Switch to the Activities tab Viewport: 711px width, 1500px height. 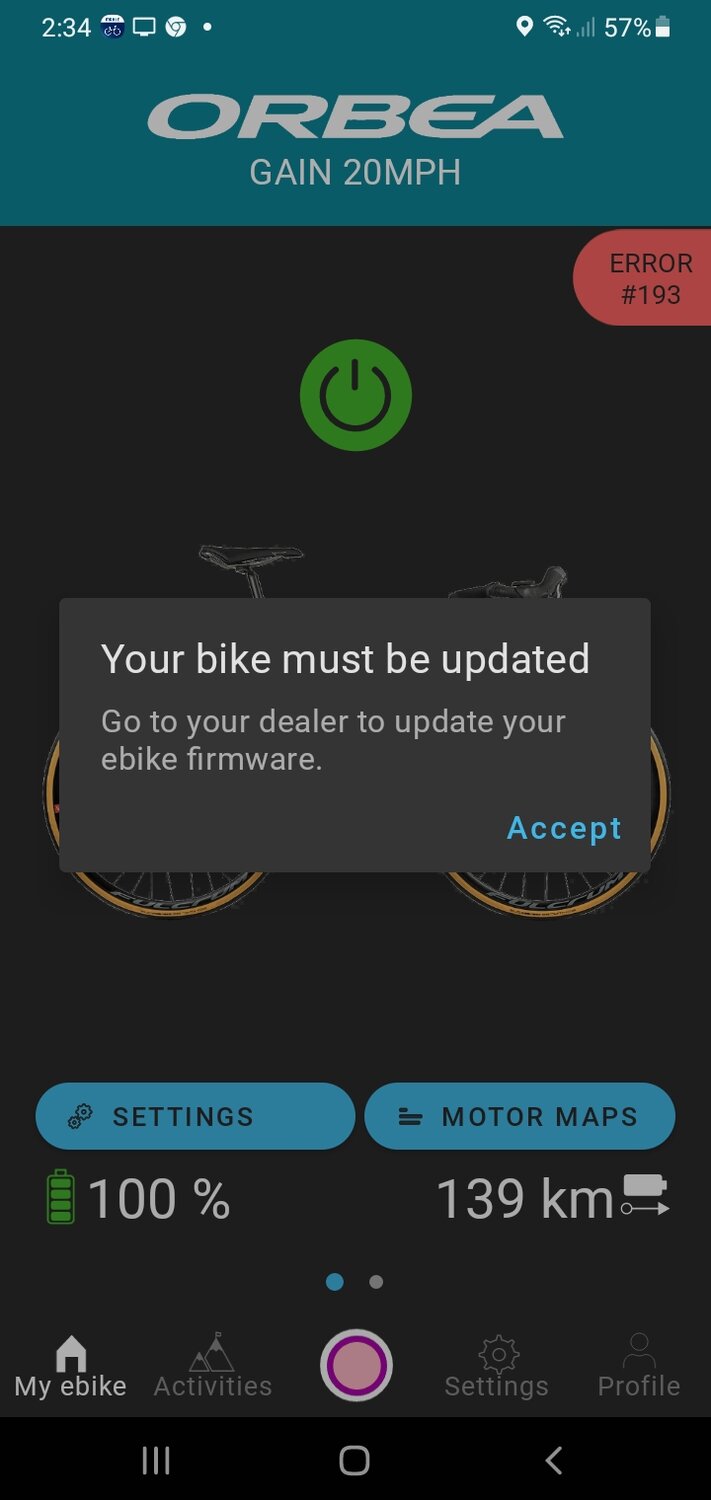(x=213, y=1367)
